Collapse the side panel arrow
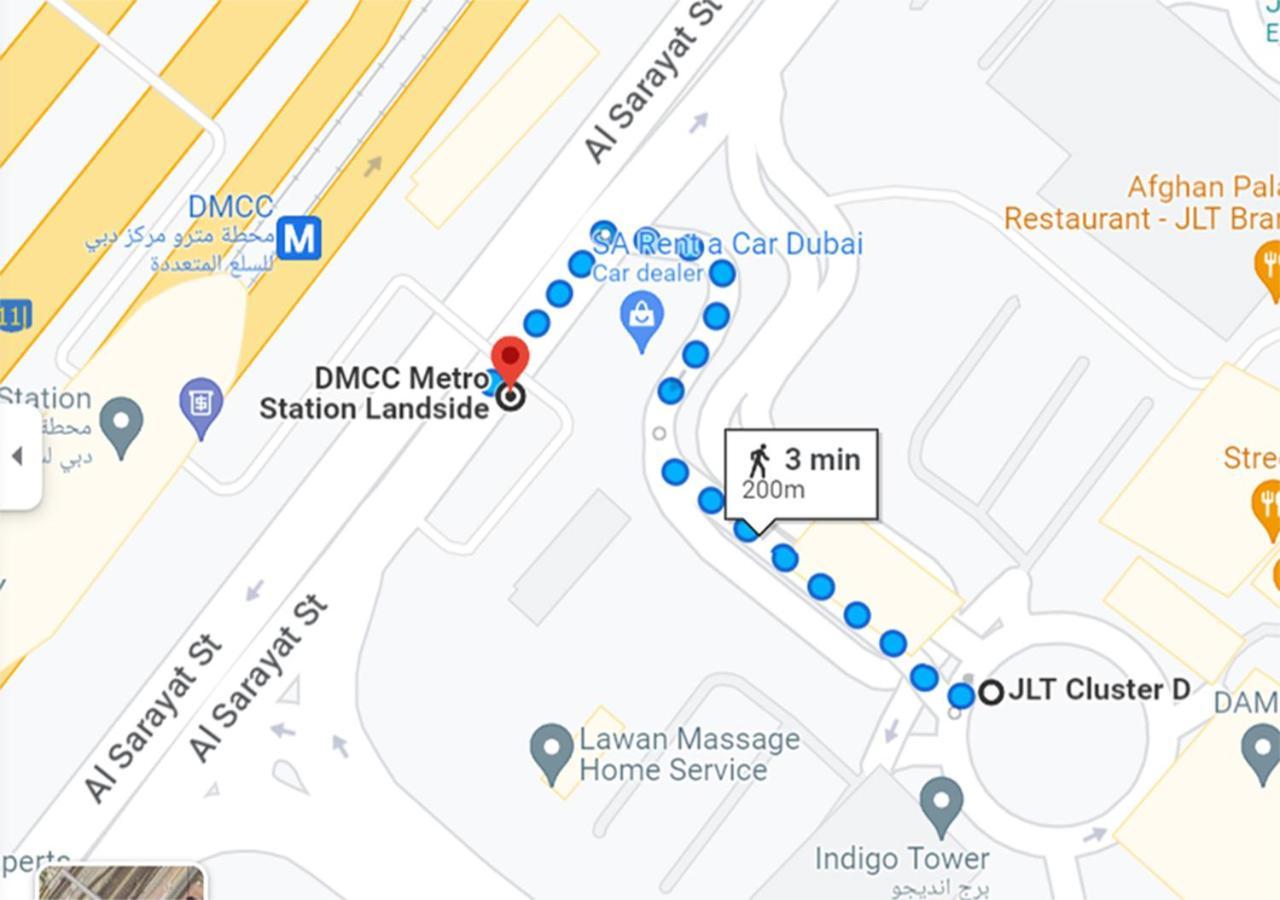This screenshot has height=900, width=1280. point(17,457)
